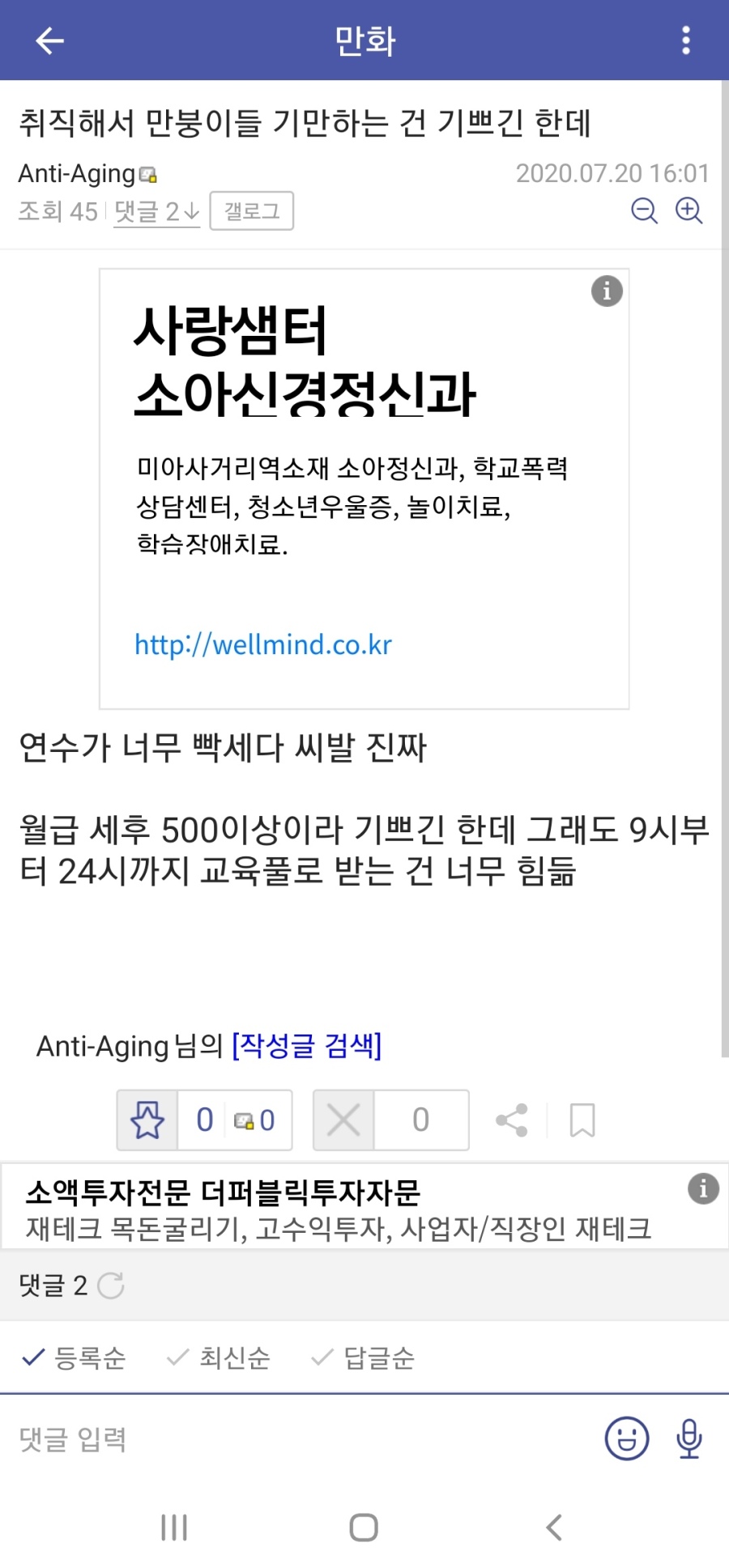This screenshot has height=1568, width=729.
Task: View info for the 사랑샘터 ad
Action: pyautogui.click(x=607, y=291)
